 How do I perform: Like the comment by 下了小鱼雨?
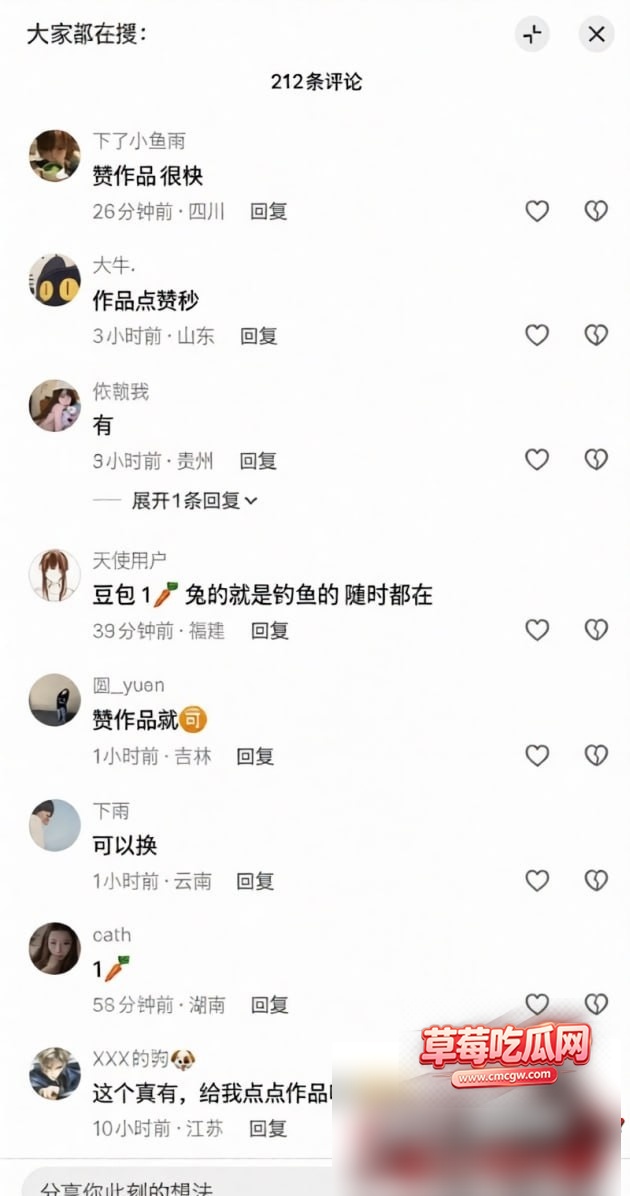(537, 211)
